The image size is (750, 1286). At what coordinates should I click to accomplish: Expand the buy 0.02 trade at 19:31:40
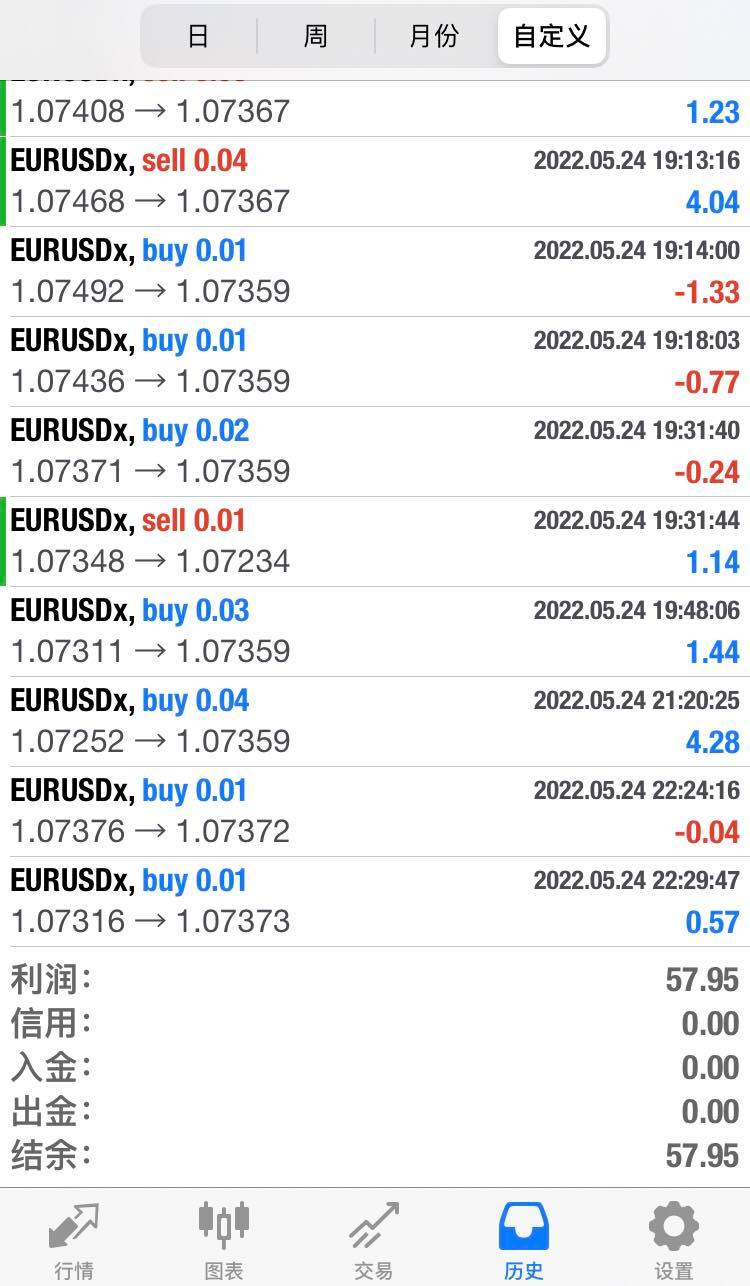[375, 451]
